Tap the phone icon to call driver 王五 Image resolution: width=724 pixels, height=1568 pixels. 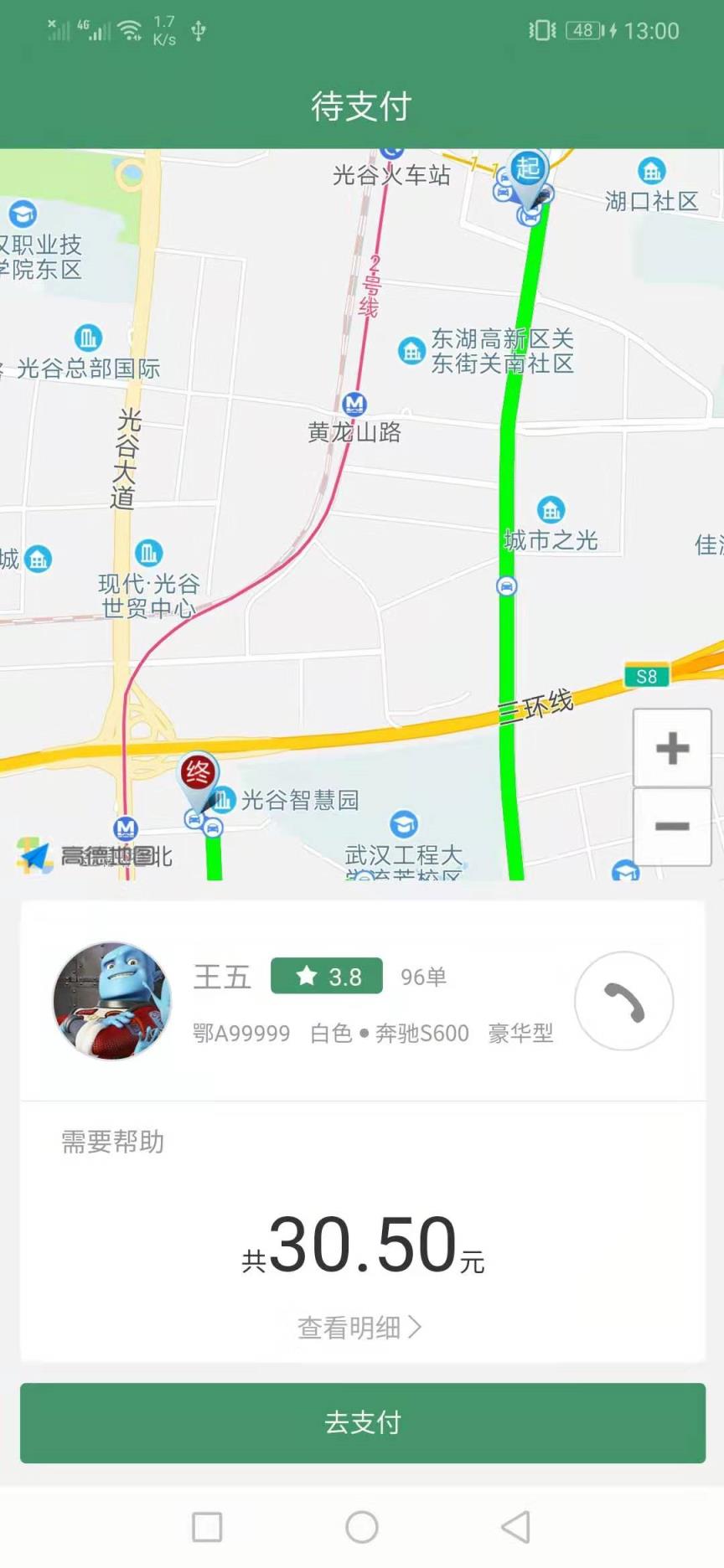click(623, 1003)
